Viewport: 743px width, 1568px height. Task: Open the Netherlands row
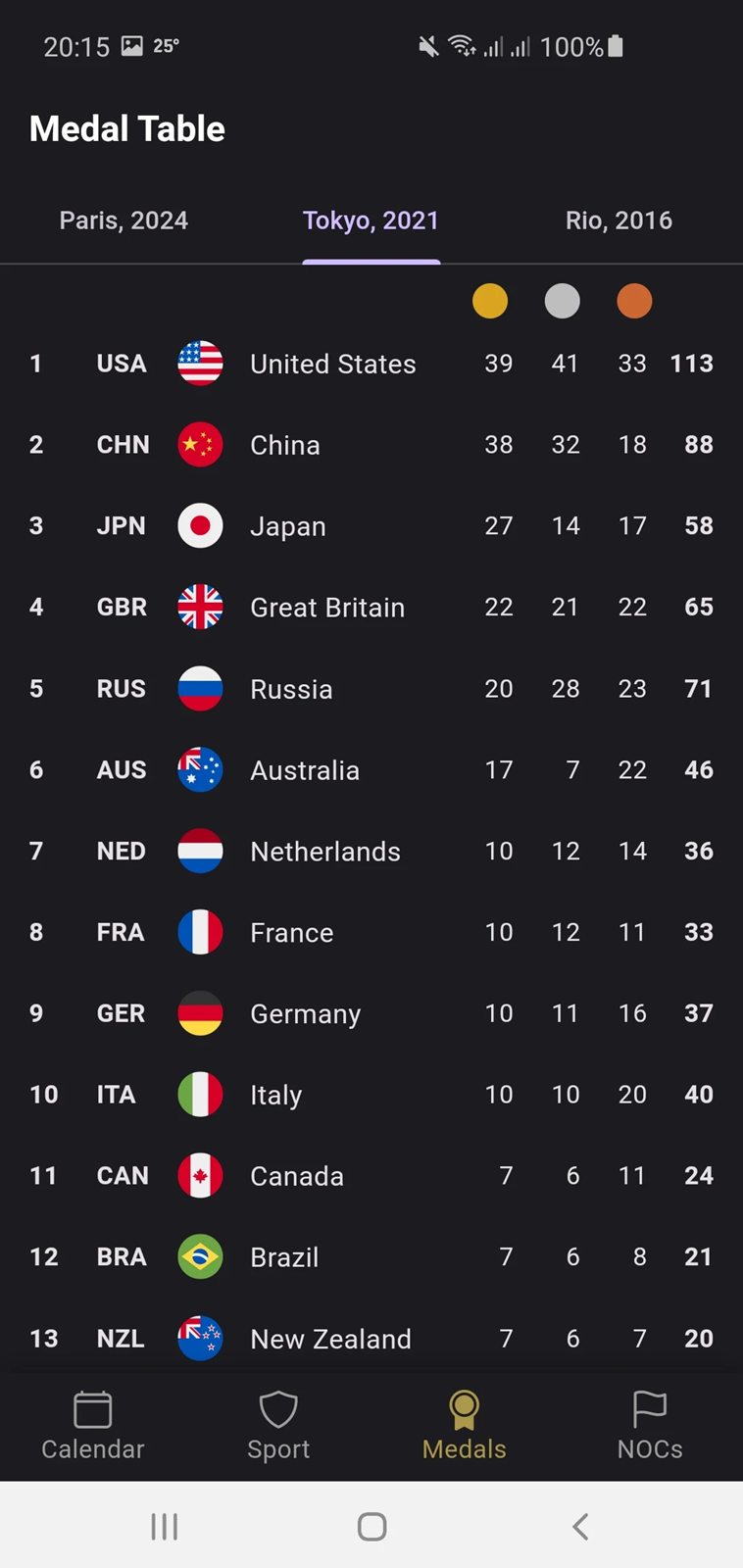371,852
